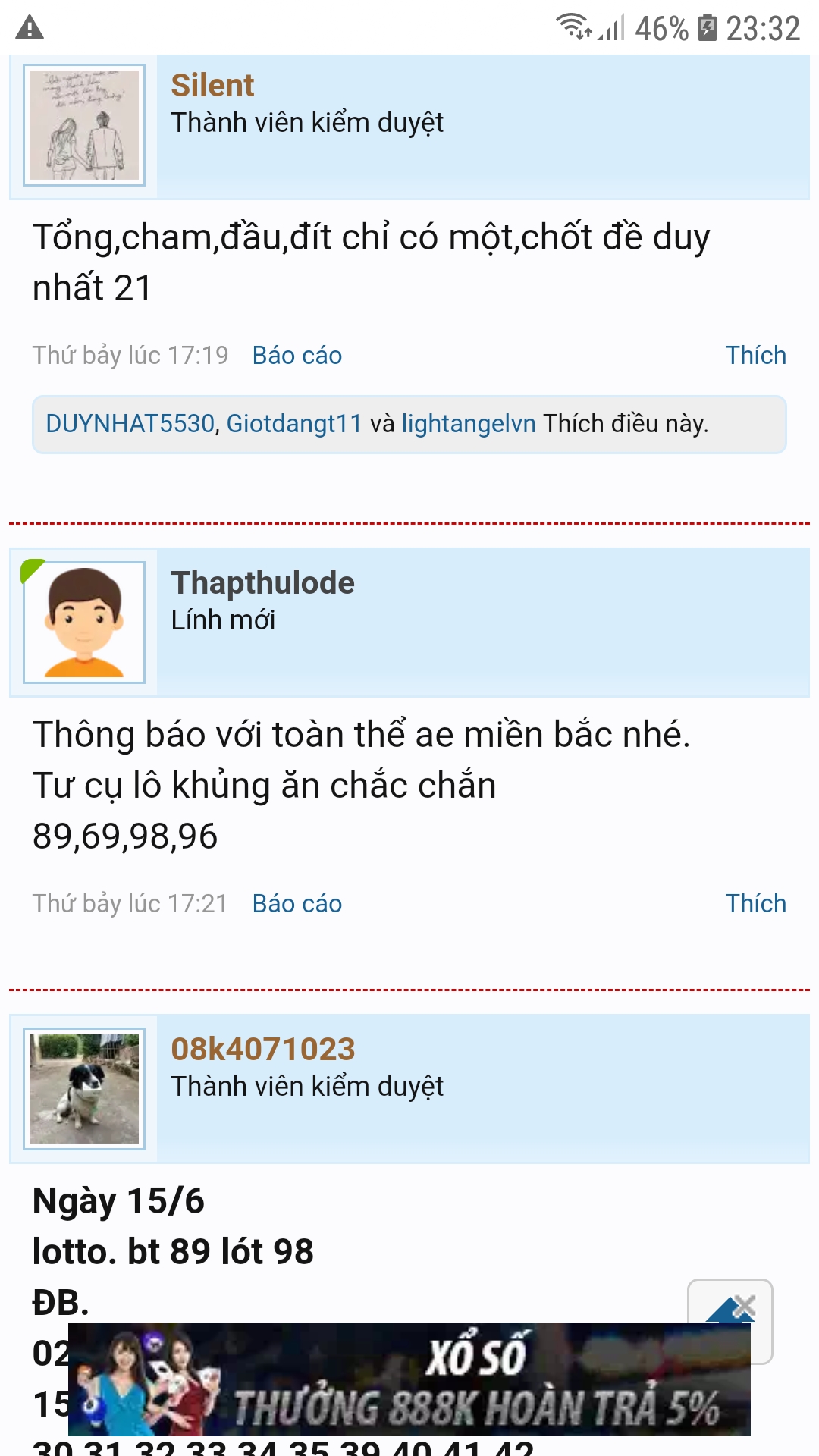Report Silent's post with Báo cáo
The width and height of the screenshot is (819, 1456).
[x=297, y=355]
